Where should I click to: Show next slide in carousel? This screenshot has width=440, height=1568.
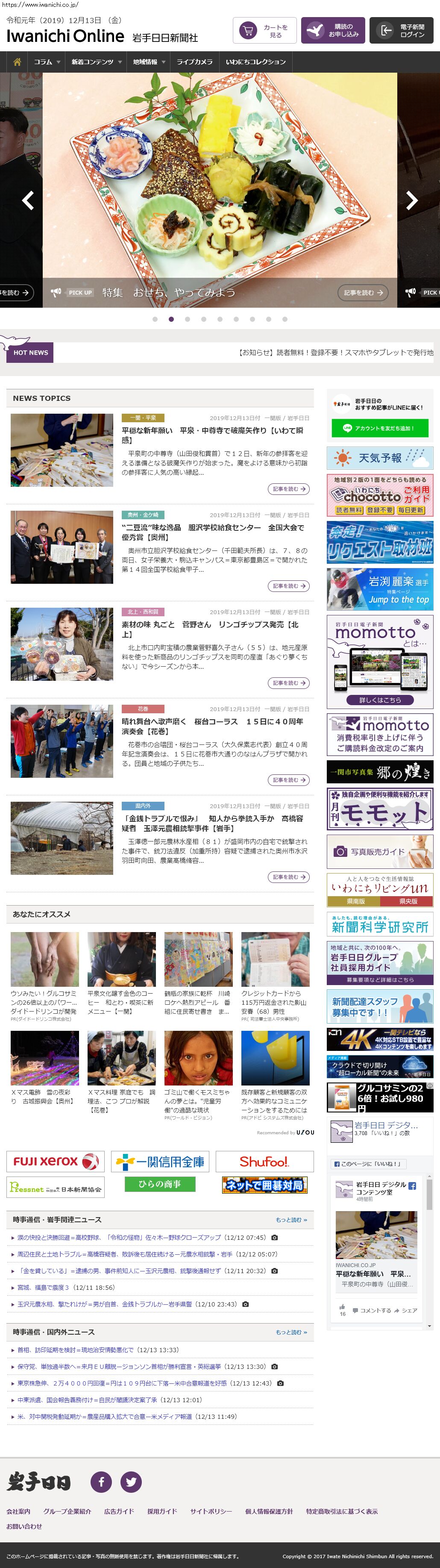click(412, 200)
